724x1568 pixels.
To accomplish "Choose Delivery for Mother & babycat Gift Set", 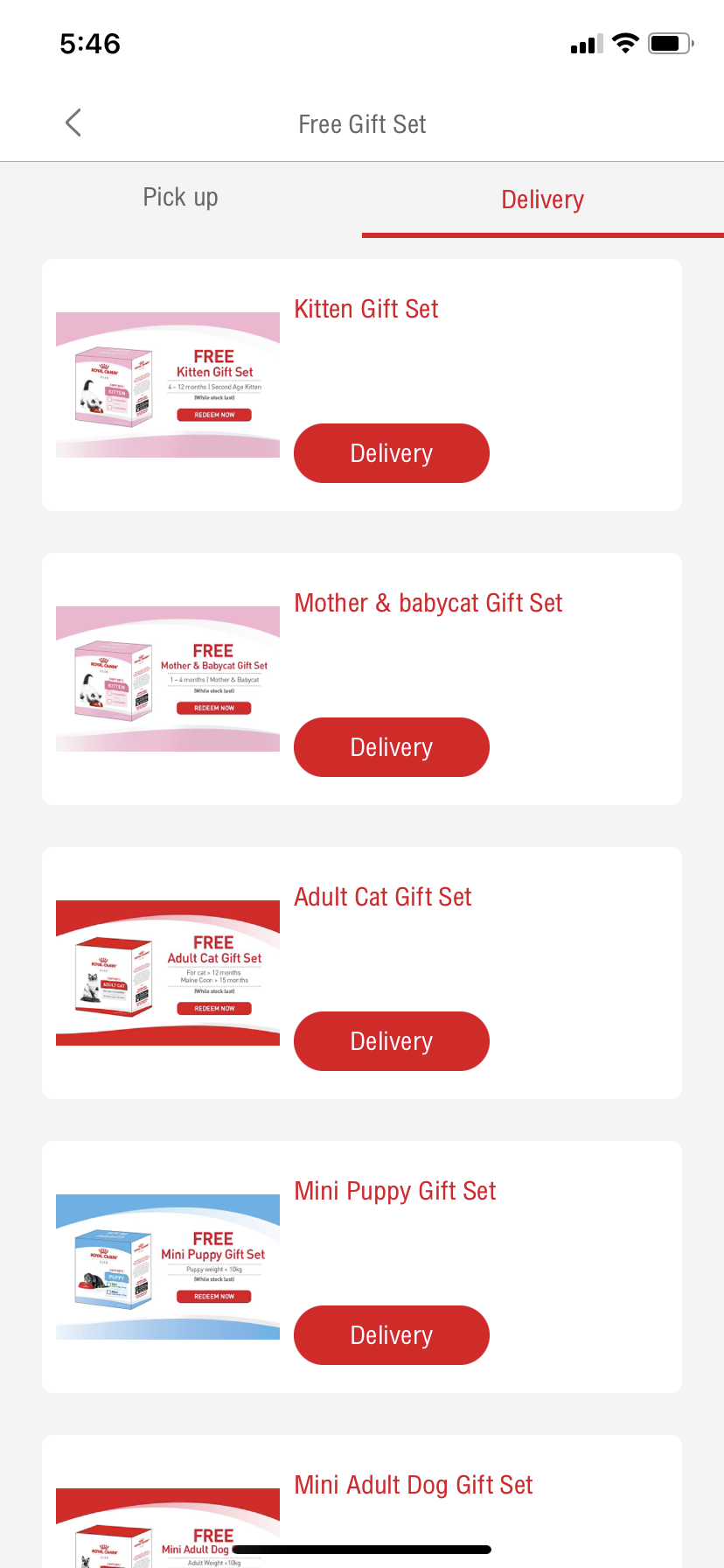I will click(391, 747).
